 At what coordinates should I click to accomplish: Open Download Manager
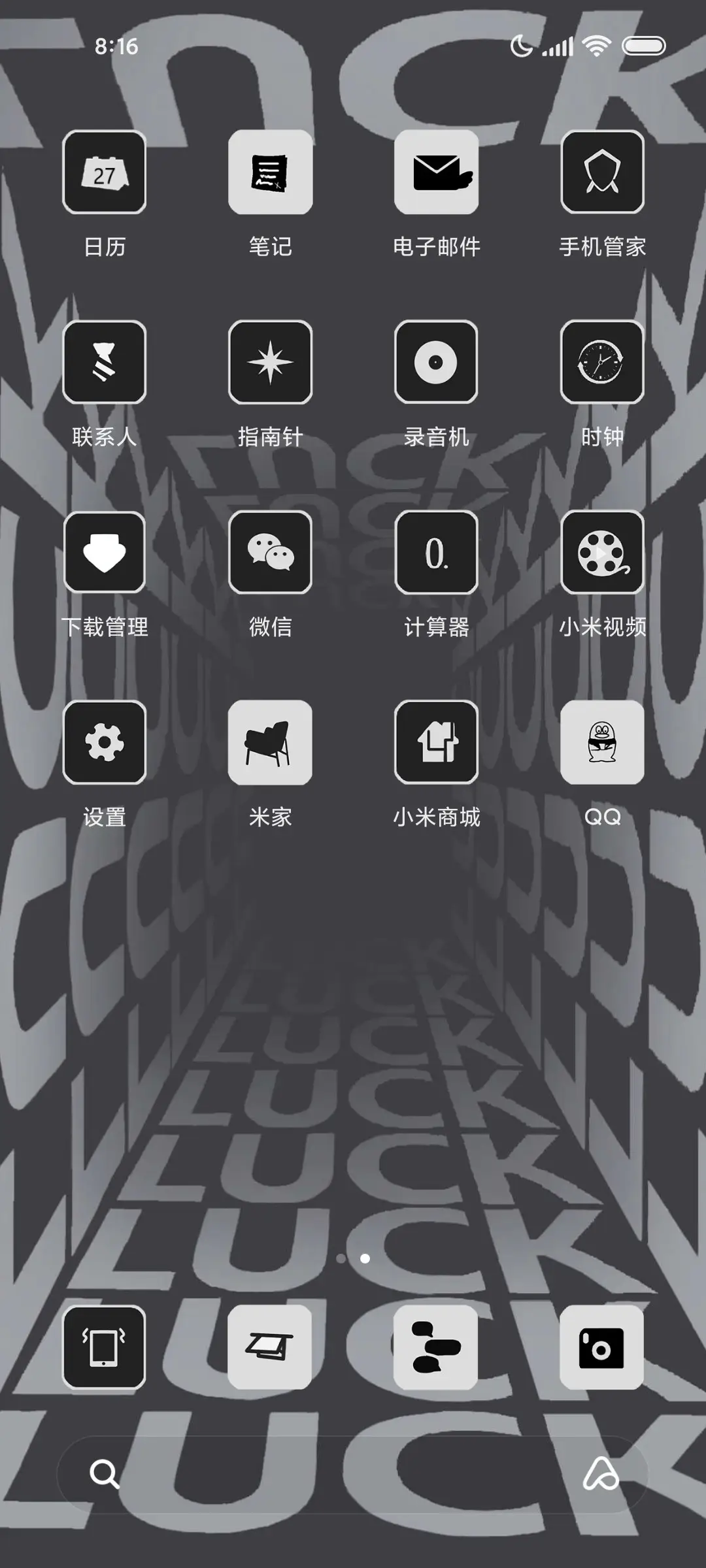pyautogui.click(x=105, y=552)
